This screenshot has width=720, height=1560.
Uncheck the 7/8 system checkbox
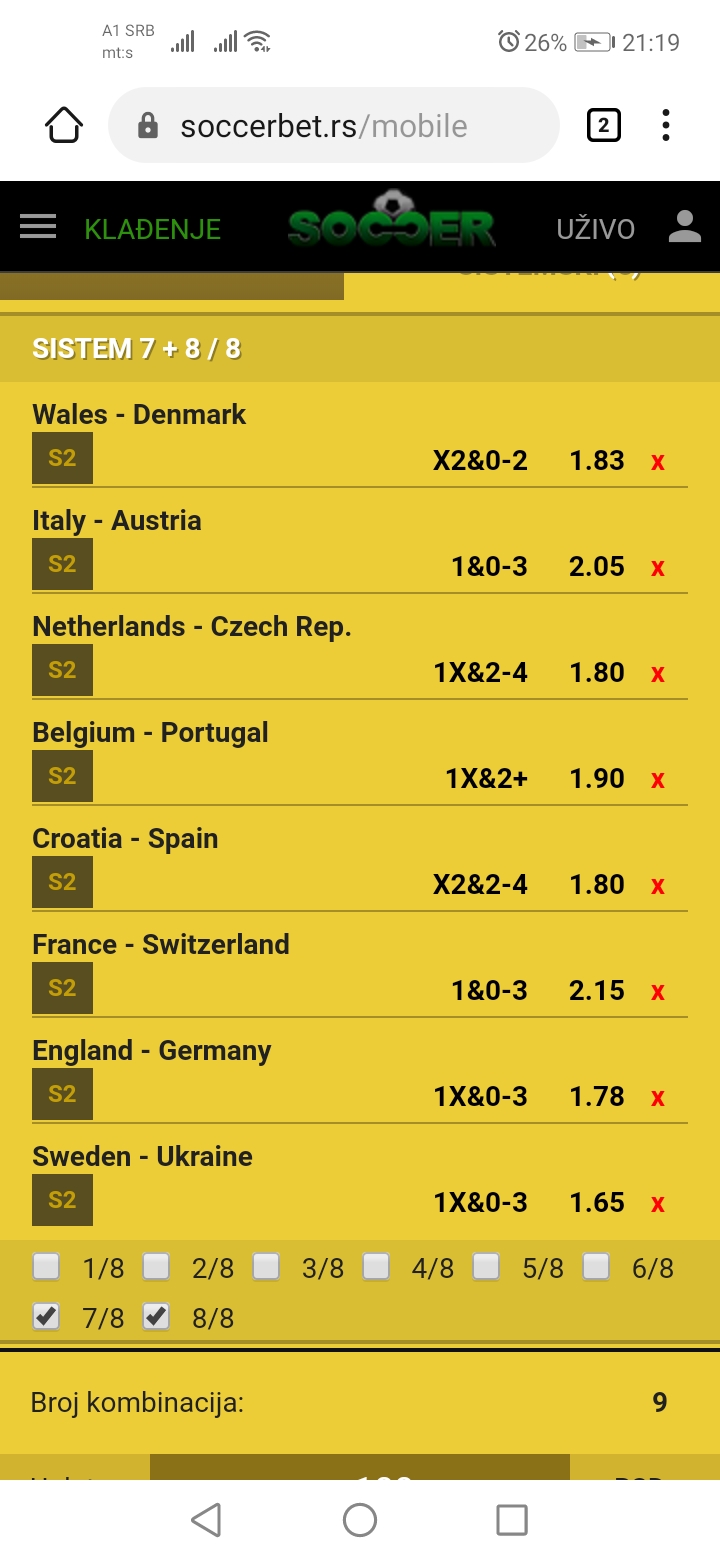pos(46,1317)
